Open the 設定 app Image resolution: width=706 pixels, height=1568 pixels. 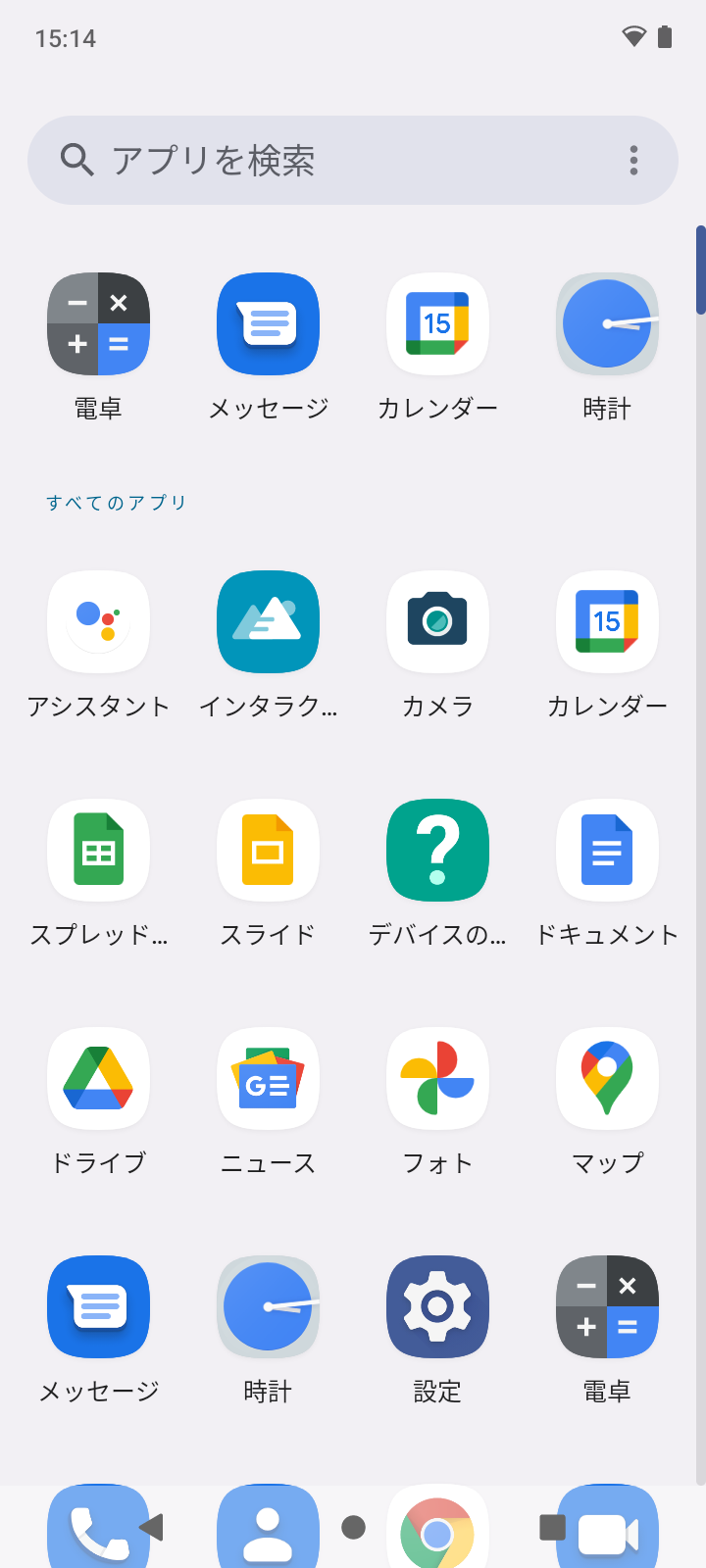437,1306
